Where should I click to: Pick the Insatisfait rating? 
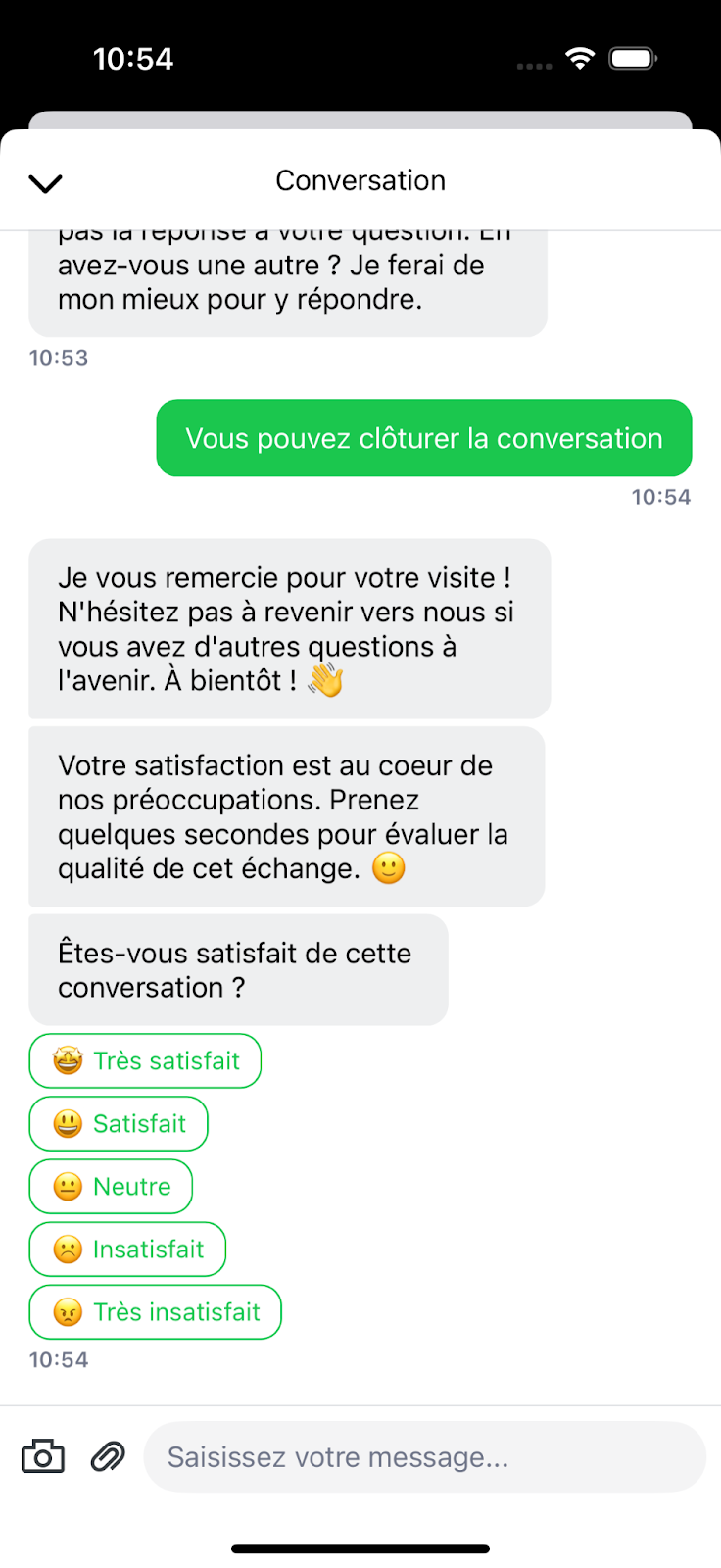pyautogui.click(x=127, y=1249)
